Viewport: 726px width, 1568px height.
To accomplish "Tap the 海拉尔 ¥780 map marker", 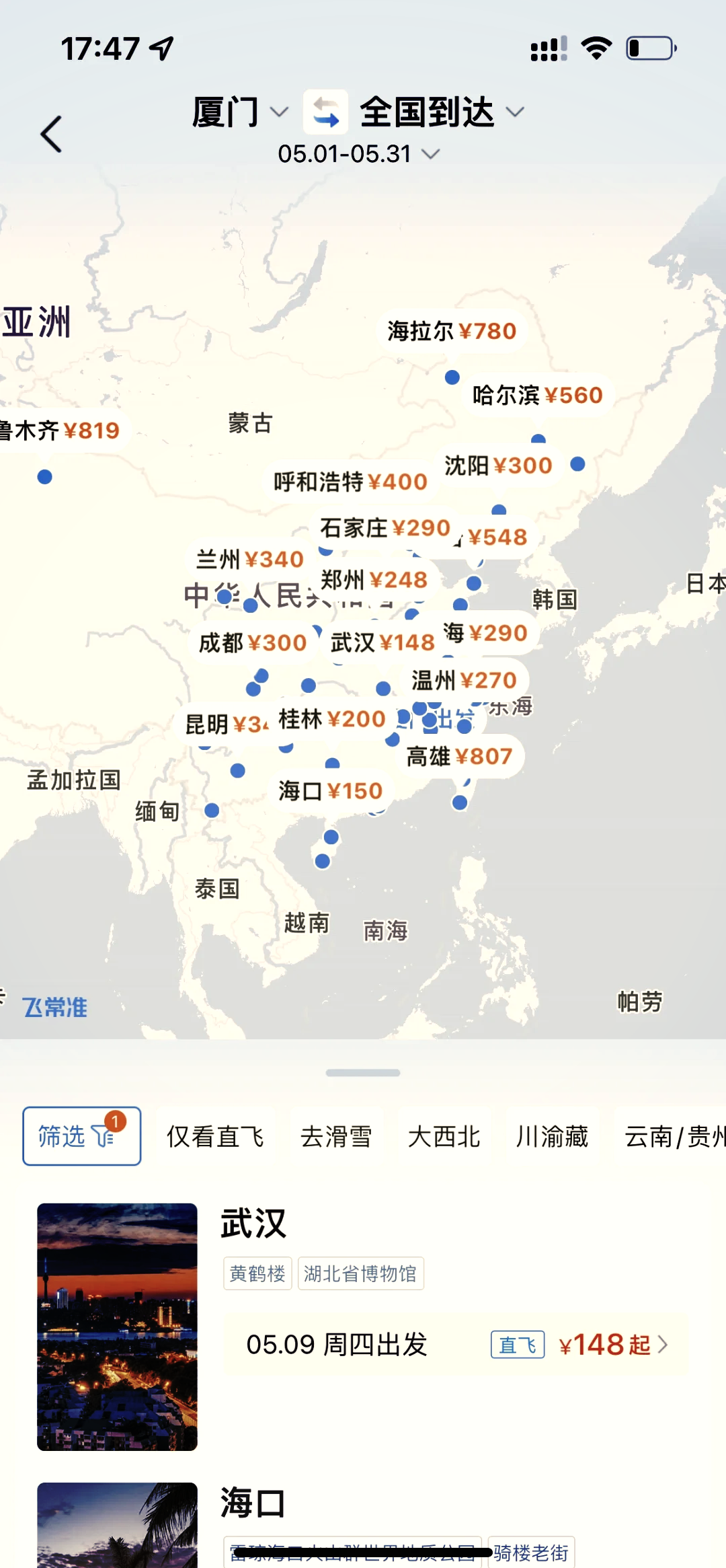I will click(x=452, y=331).
